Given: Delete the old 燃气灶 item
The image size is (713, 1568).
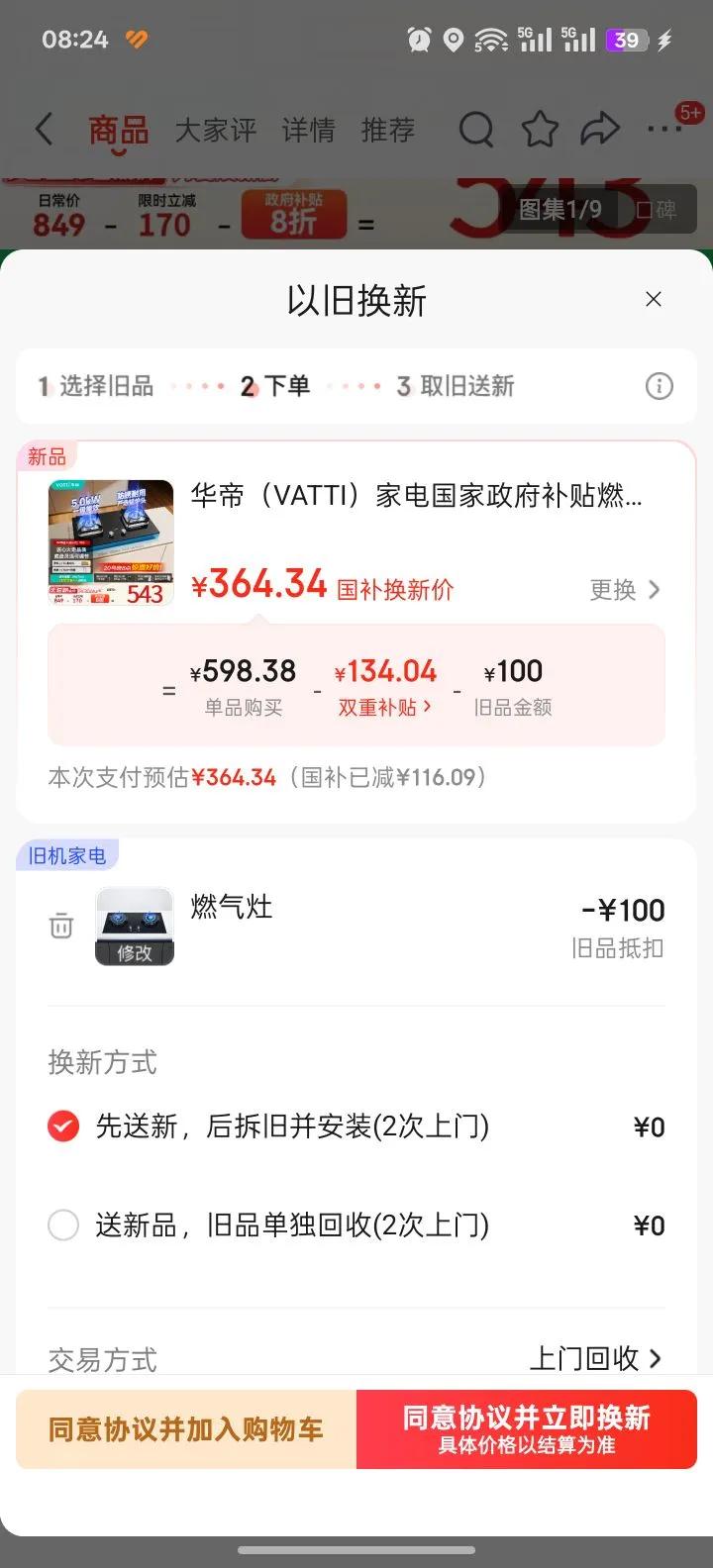Looking at the screenshot, I should point(61,926).
